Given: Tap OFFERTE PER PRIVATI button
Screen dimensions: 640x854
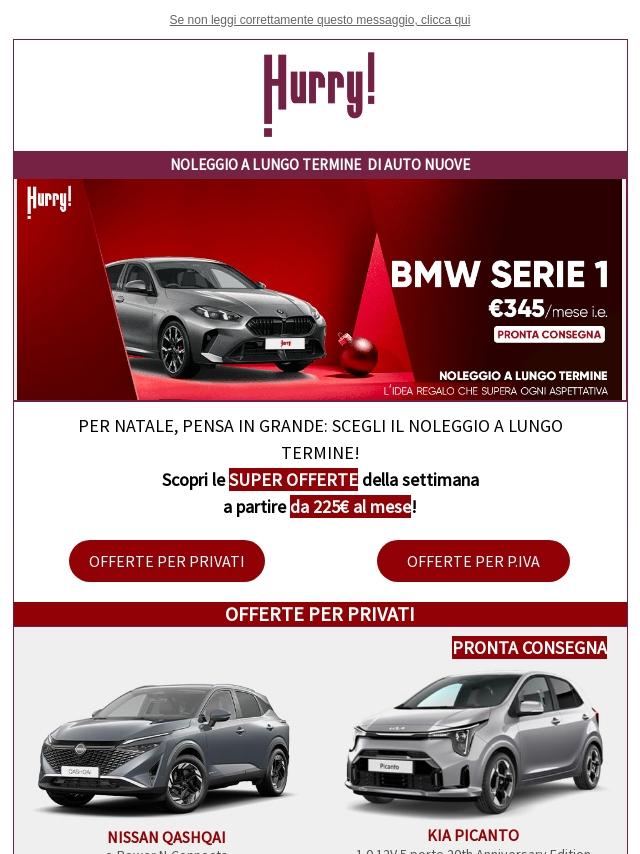Looking at the screenshot, I should pyautogui.click(x=167, y=561).
